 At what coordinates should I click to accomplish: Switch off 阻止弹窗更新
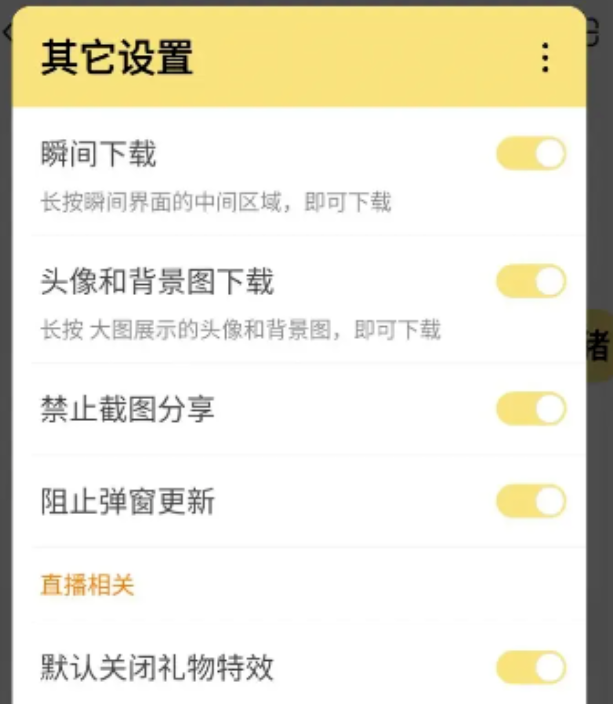[531, 500]
